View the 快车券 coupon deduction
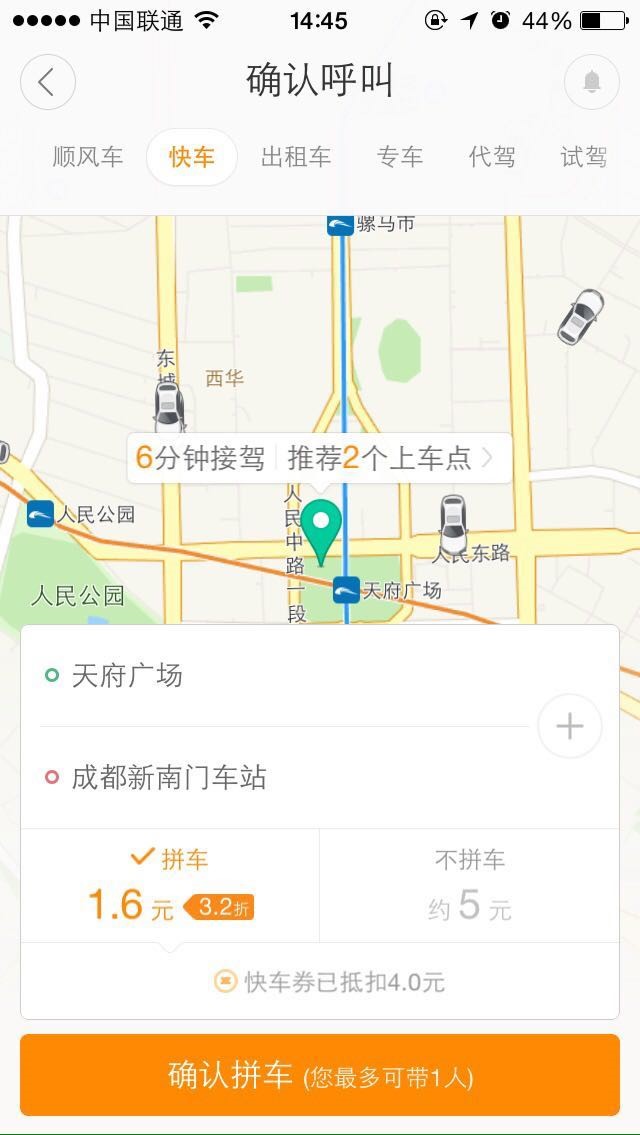The width and height of the screenshot is (640, 1135). click(x=330, y=982)
